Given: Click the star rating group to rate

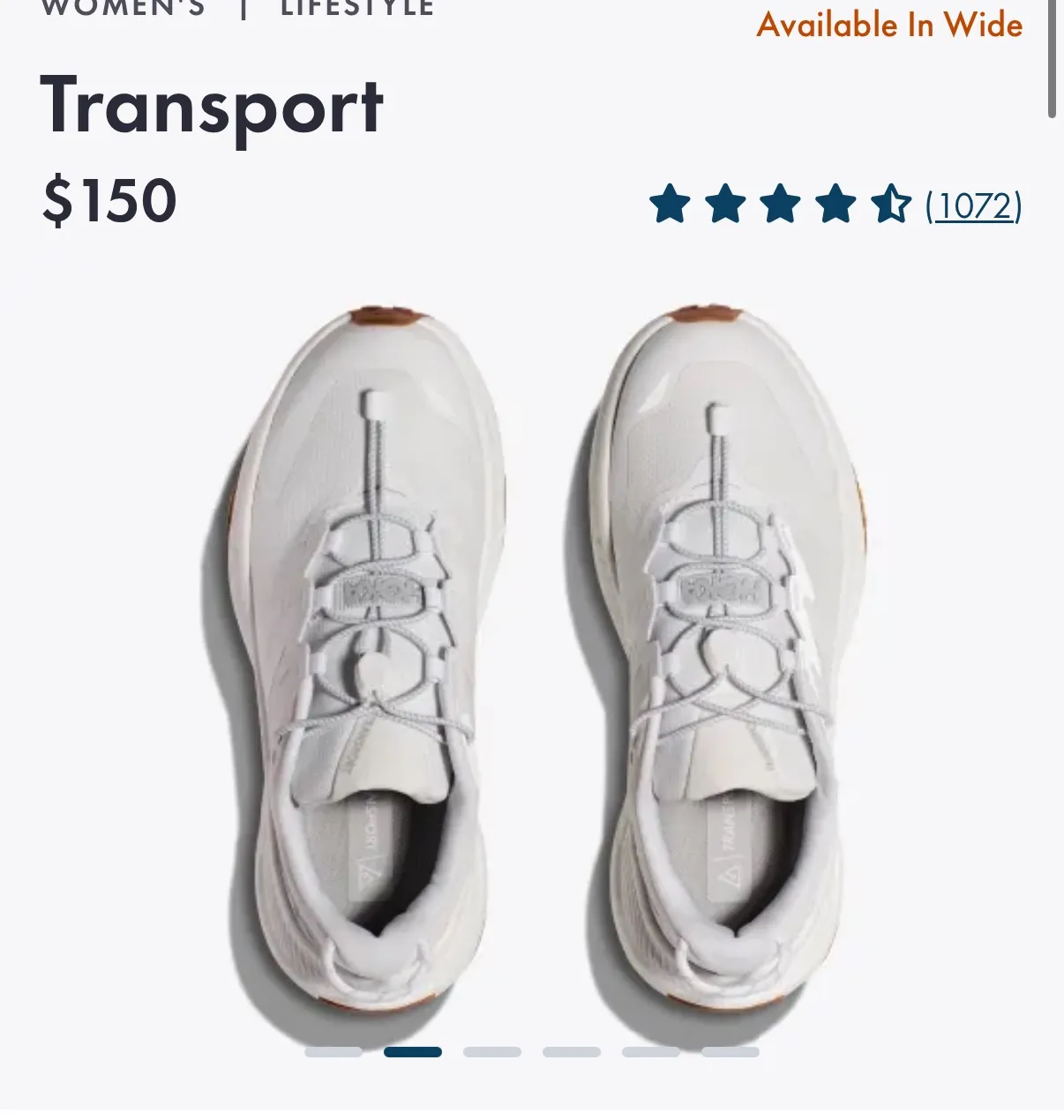Looking at the screenshot, I should (x=782, y=206).
